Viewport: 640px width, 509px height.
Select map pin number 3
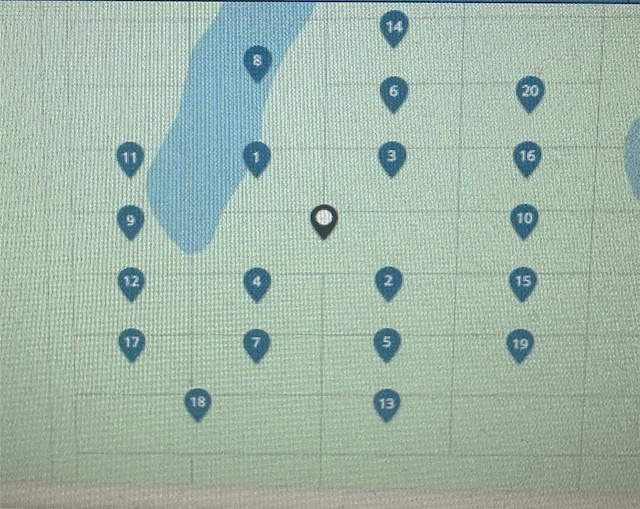(x=392, y=156)
